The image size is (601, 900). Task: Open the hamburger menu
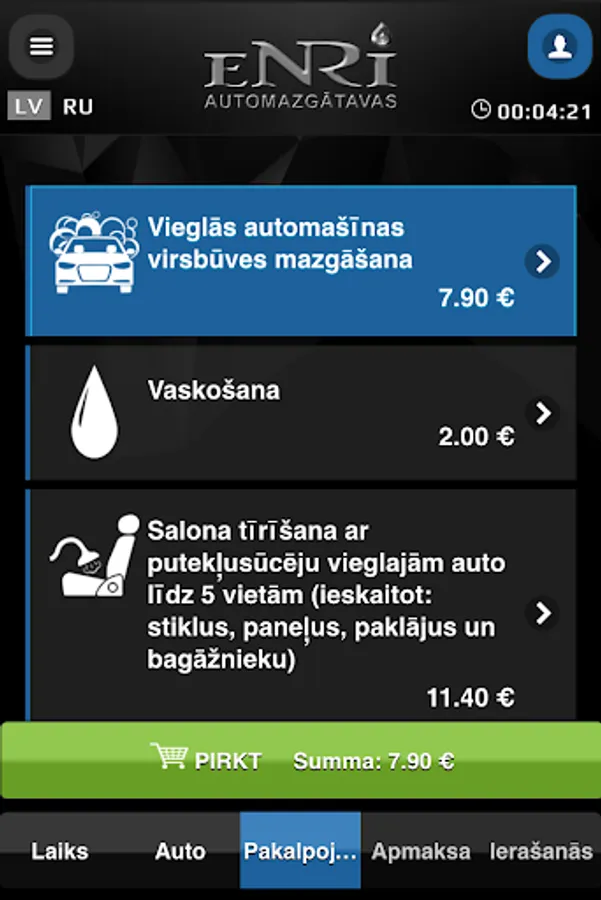(41, 46)
